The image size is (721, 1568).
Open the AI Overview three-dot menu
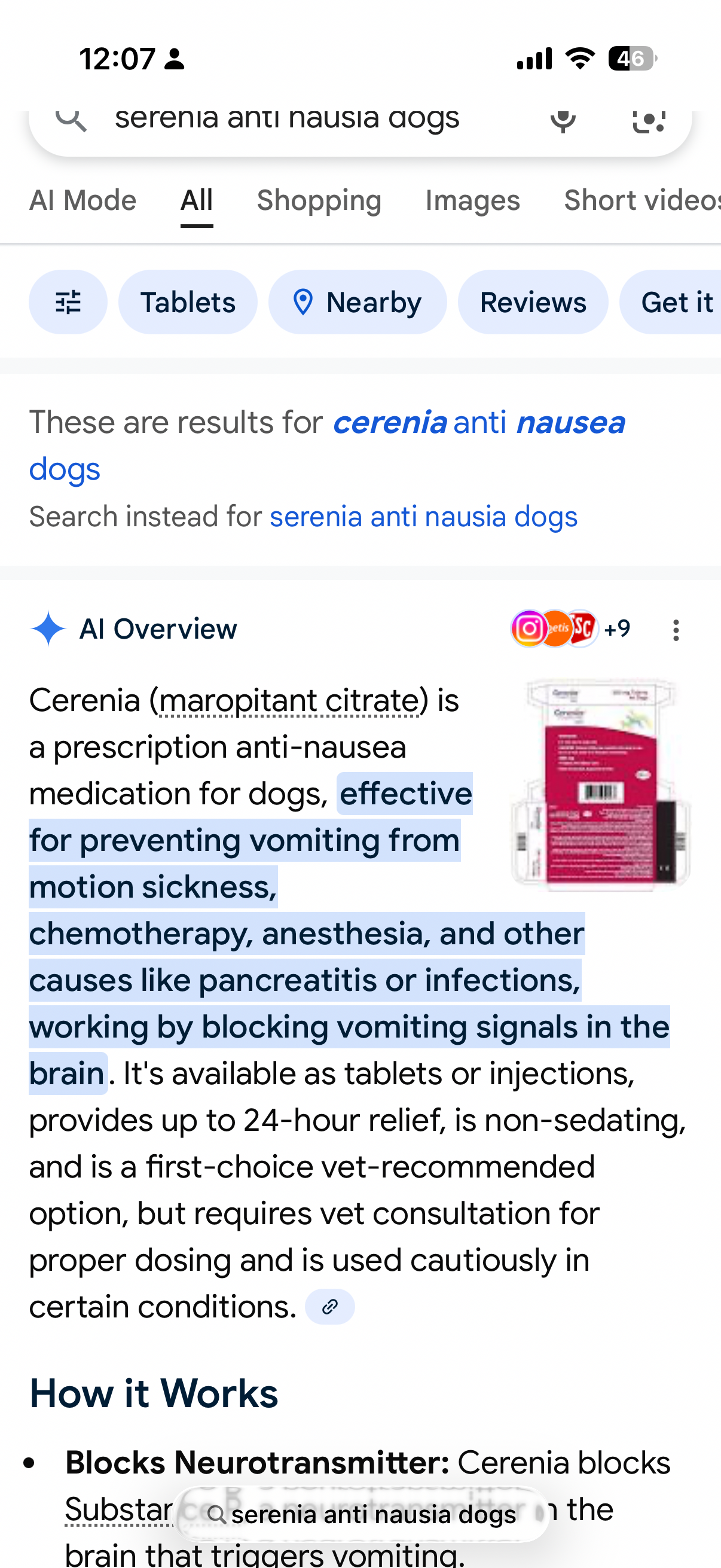(x=676, y=630)
